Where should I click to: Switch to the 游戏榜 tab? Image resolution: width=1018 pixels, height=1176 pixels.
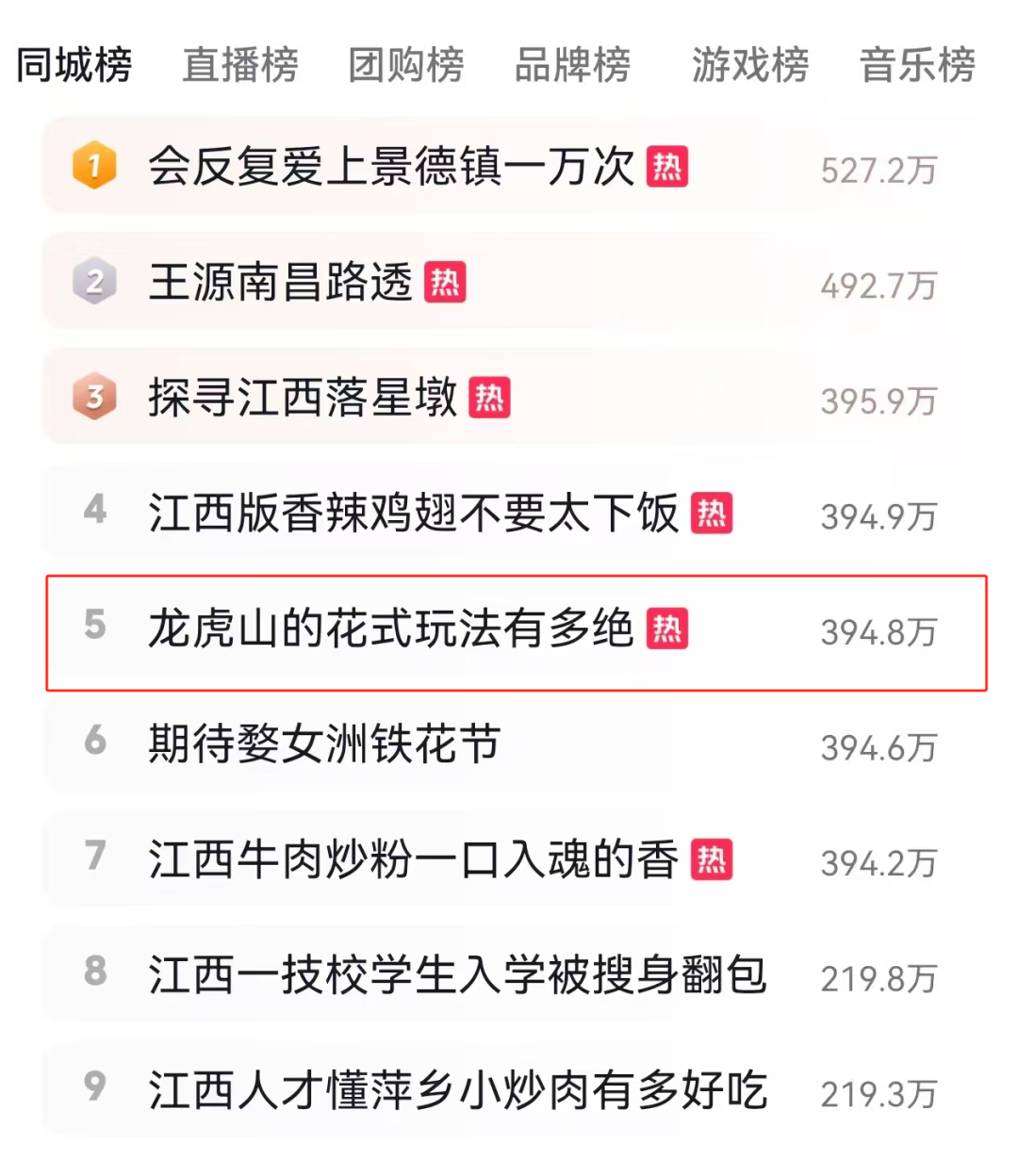[x=749, y=65]
